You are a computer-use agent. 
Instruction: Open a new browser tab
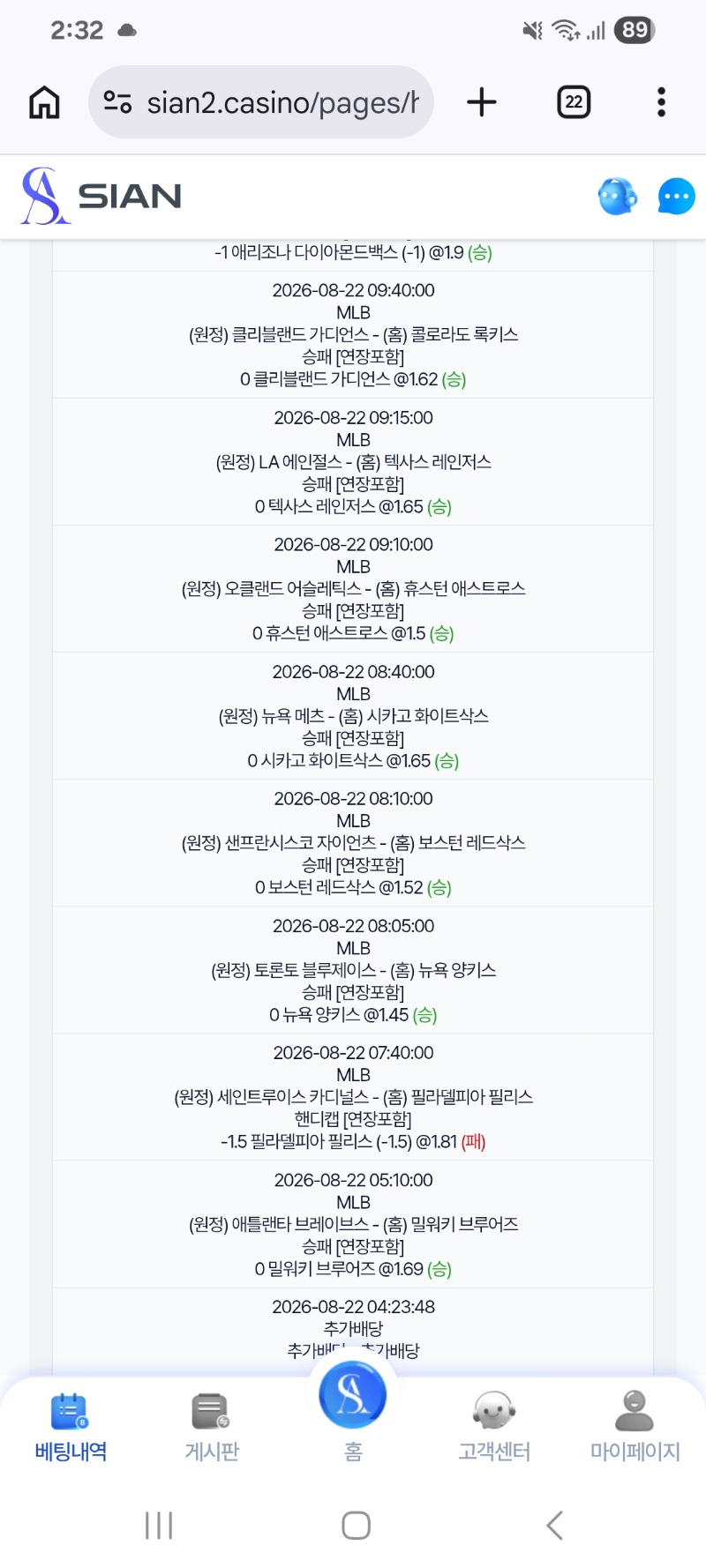pos(482,102)
